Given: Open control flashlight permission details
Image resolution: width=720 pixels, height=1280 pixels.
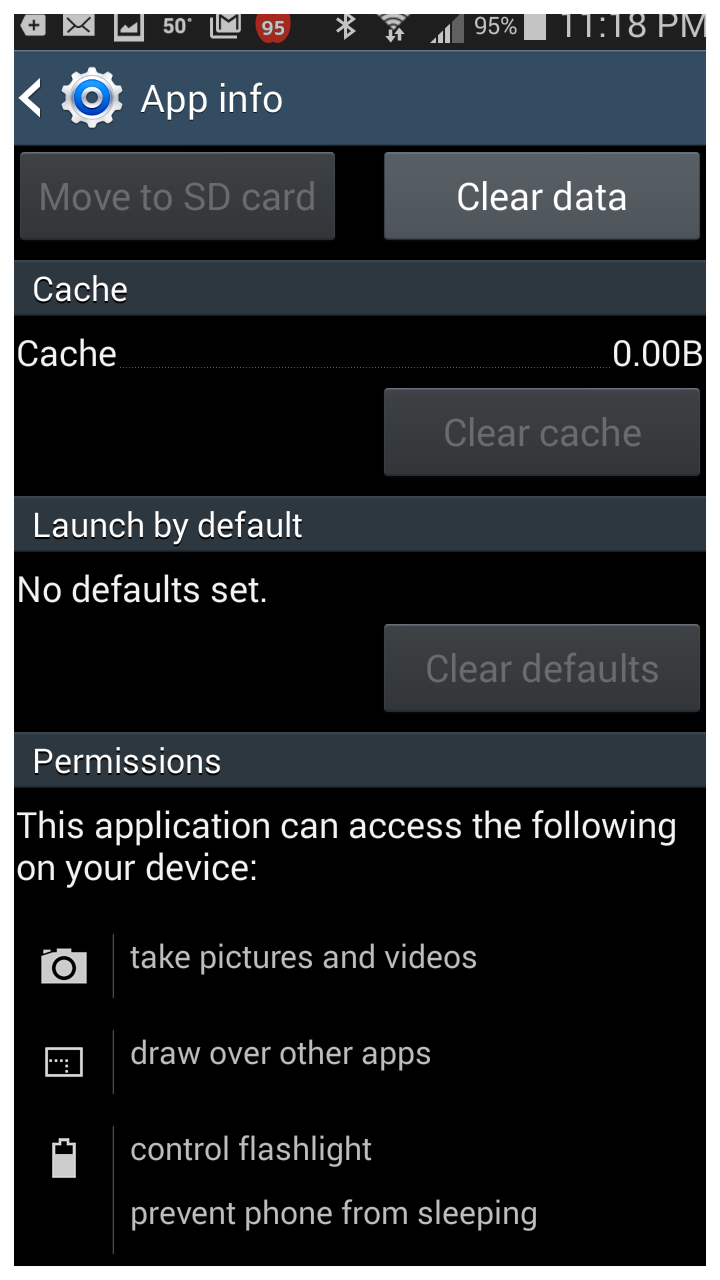Looking at the screenshot, I should (251, 1150).
